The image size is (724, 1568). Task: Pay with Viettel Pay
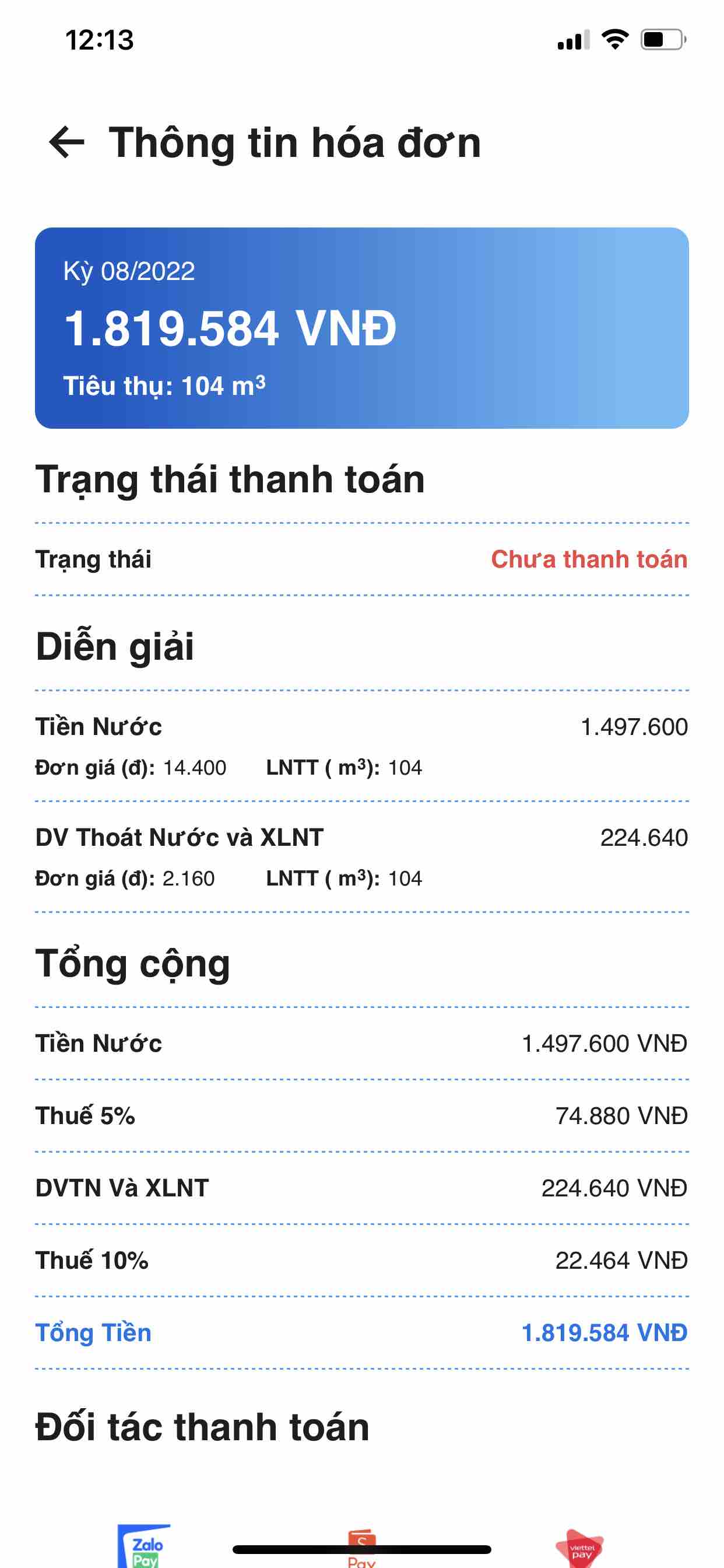(x=580, y=1548)
